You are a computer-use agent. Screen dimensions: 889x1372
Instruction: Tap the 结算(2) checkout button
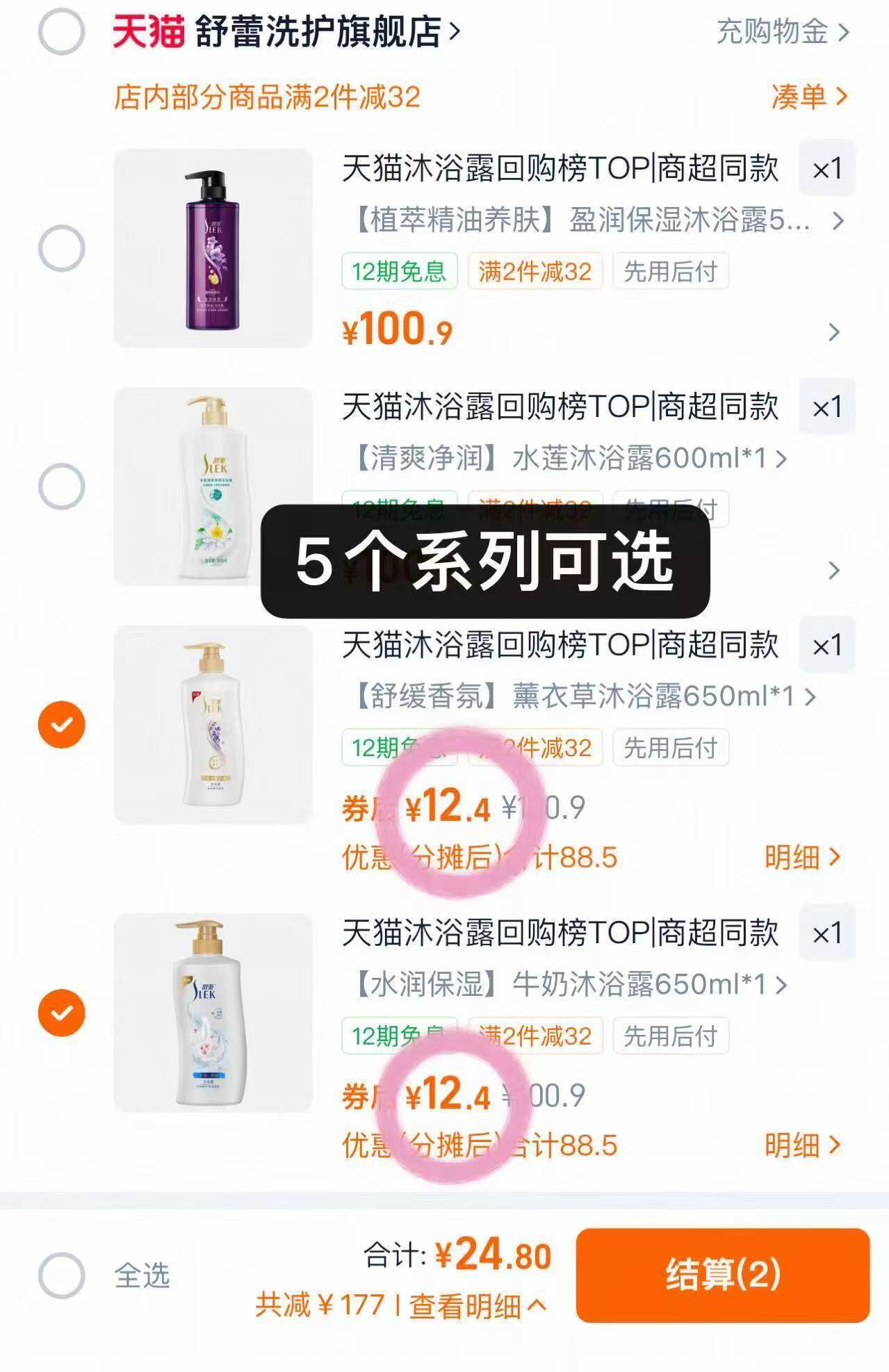[723, 1271]
